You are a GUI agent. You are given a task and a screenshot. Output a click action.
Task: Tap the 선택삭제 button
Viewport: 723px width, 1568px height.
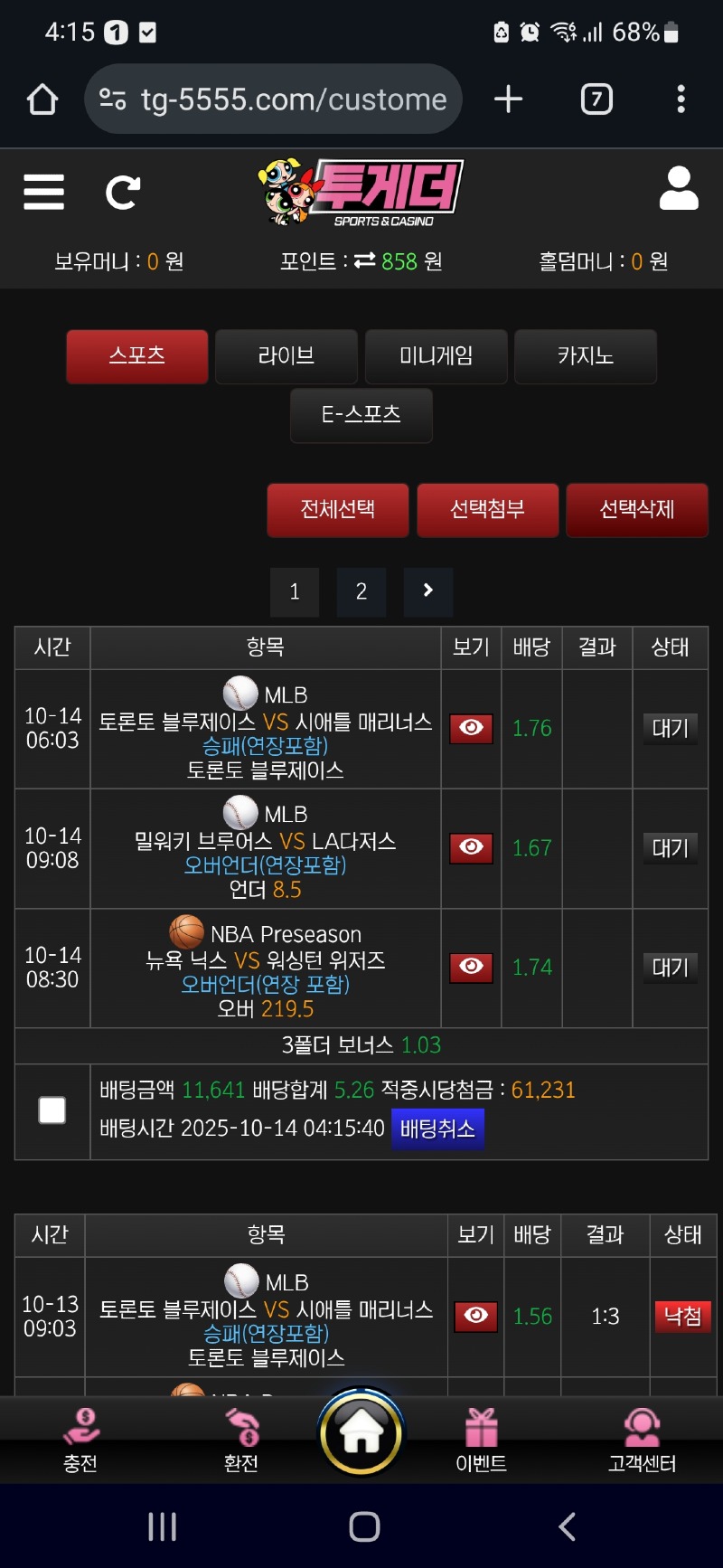[x=636, y=510]
